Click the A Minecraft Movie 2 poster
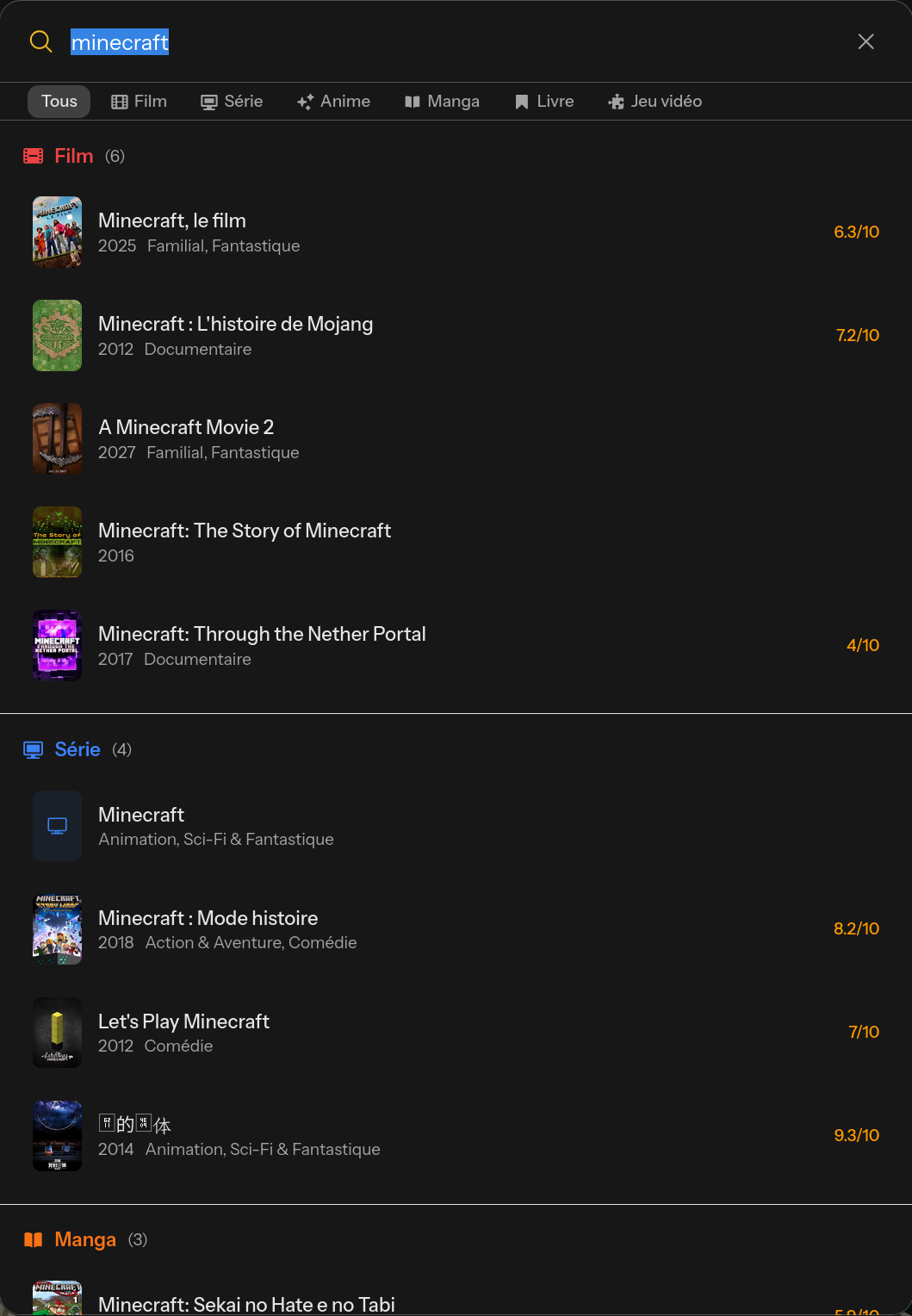This screenshot has width=912, height=1316. [57, 439]
